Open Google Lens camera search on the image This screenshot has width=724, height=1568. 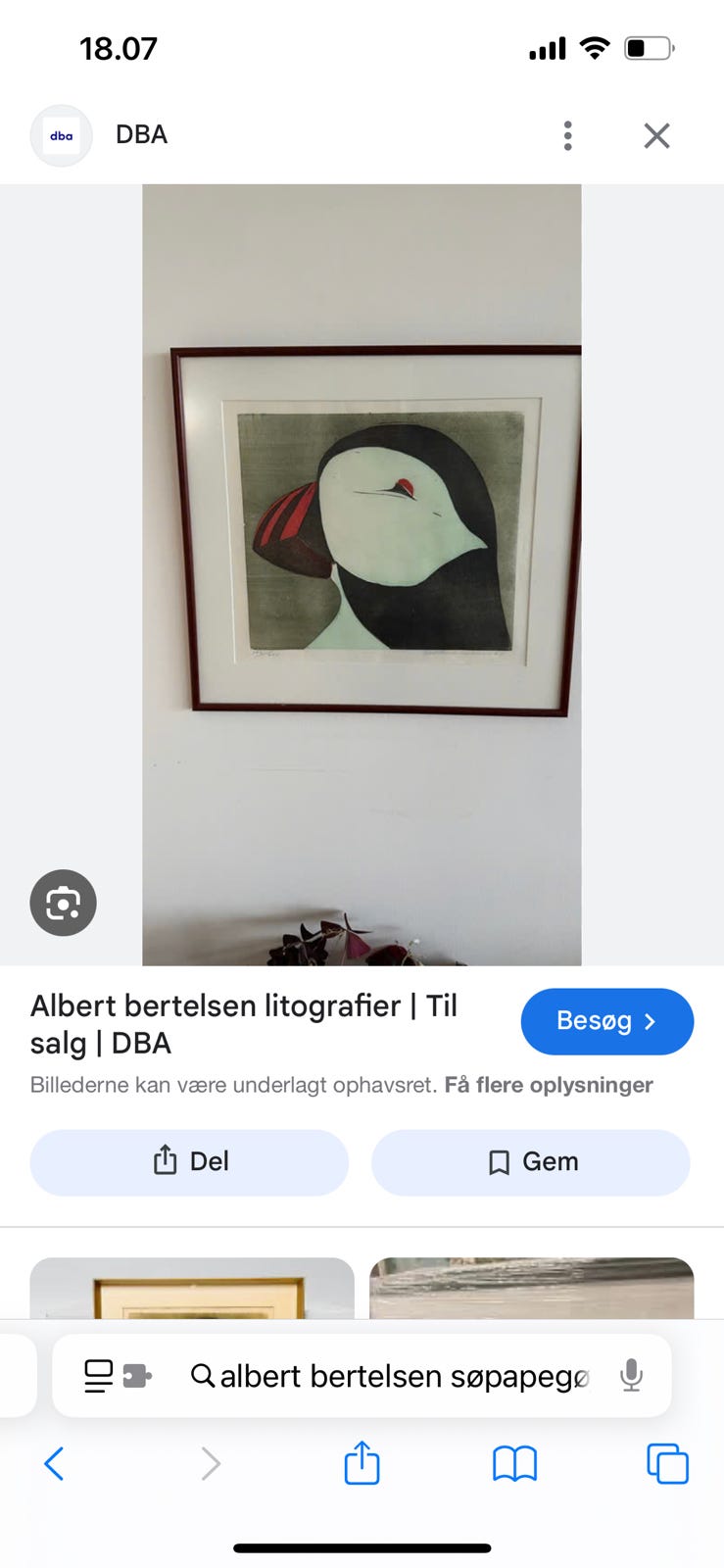[63, 903]
